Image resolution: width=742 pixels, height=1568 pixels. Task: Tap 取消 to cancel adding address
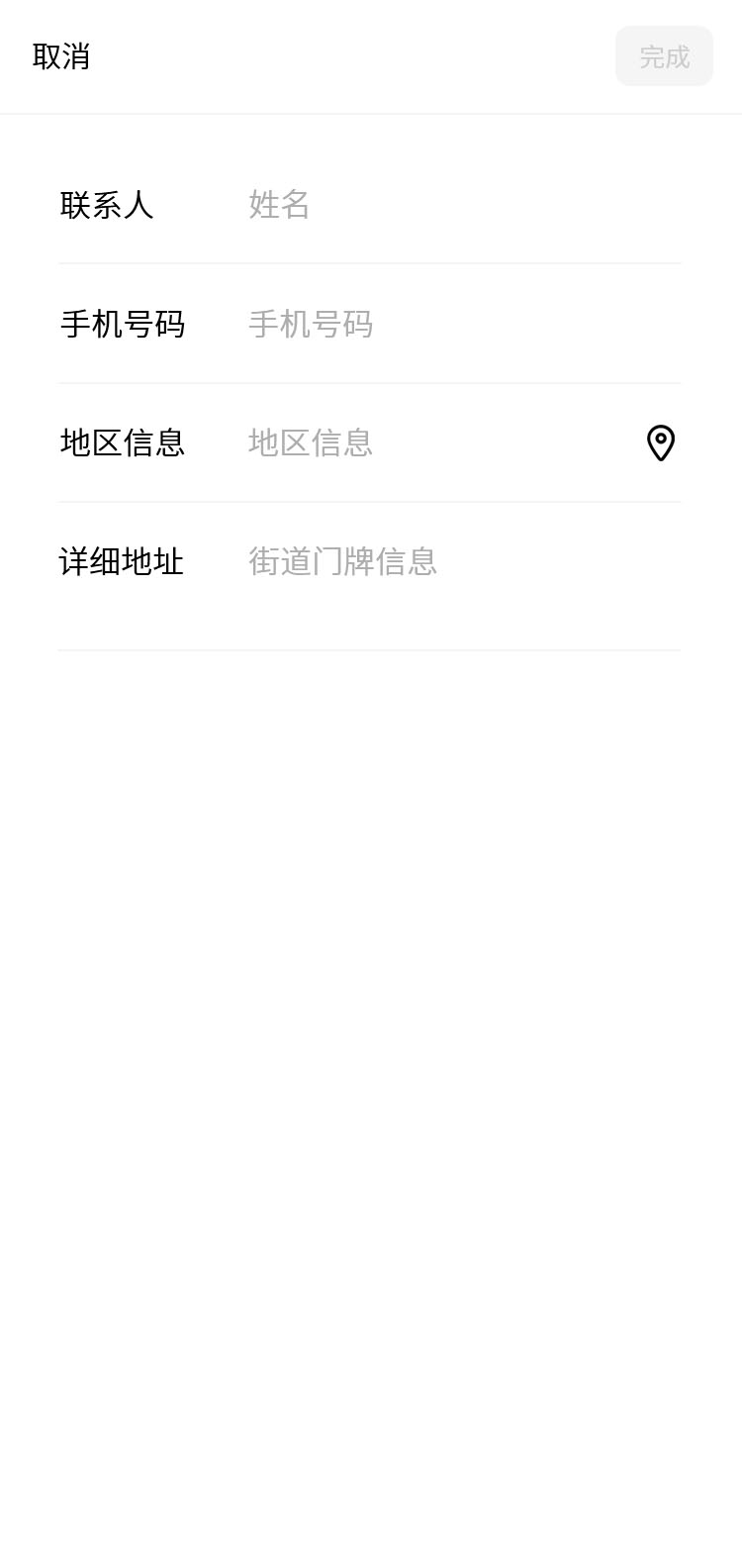coord(61,56)
